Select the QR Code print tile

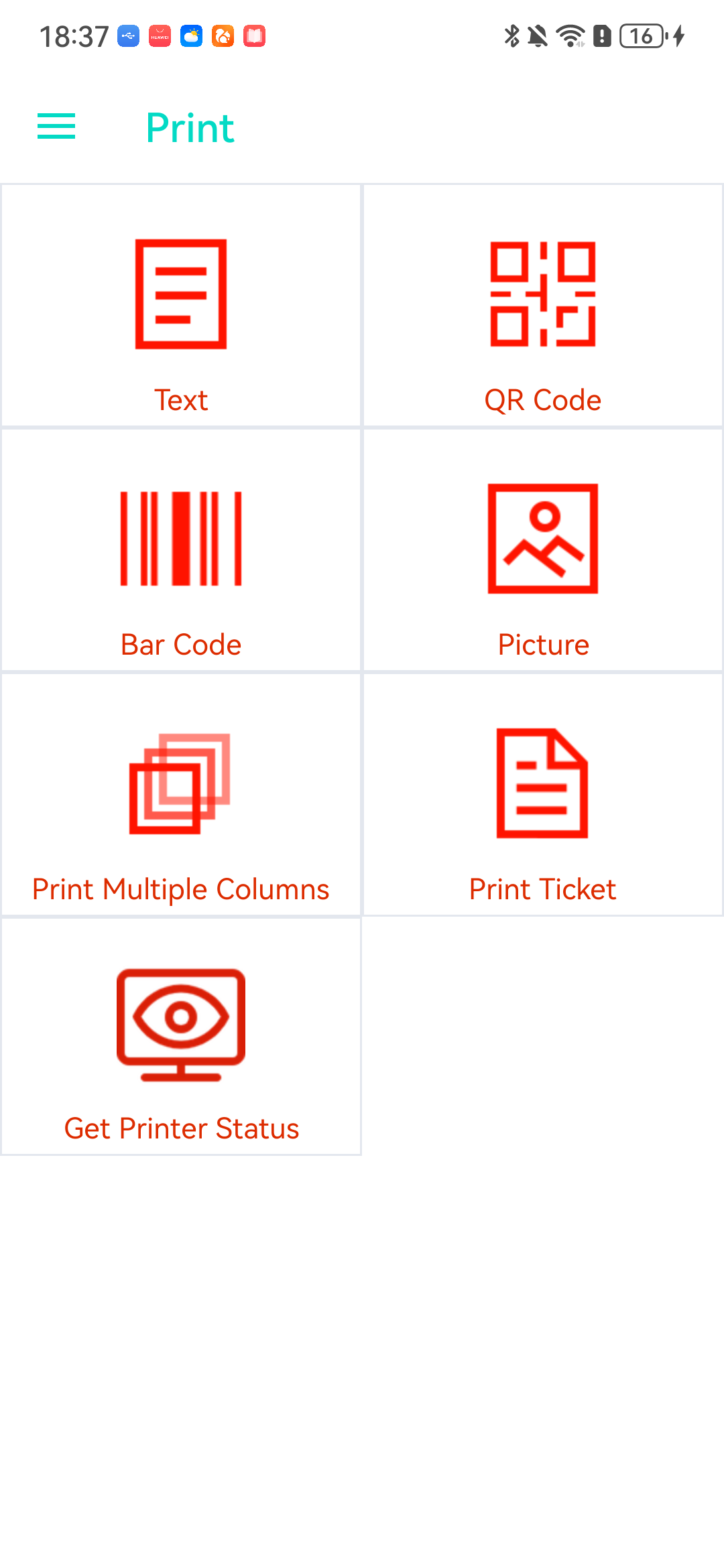pos(543,306)
